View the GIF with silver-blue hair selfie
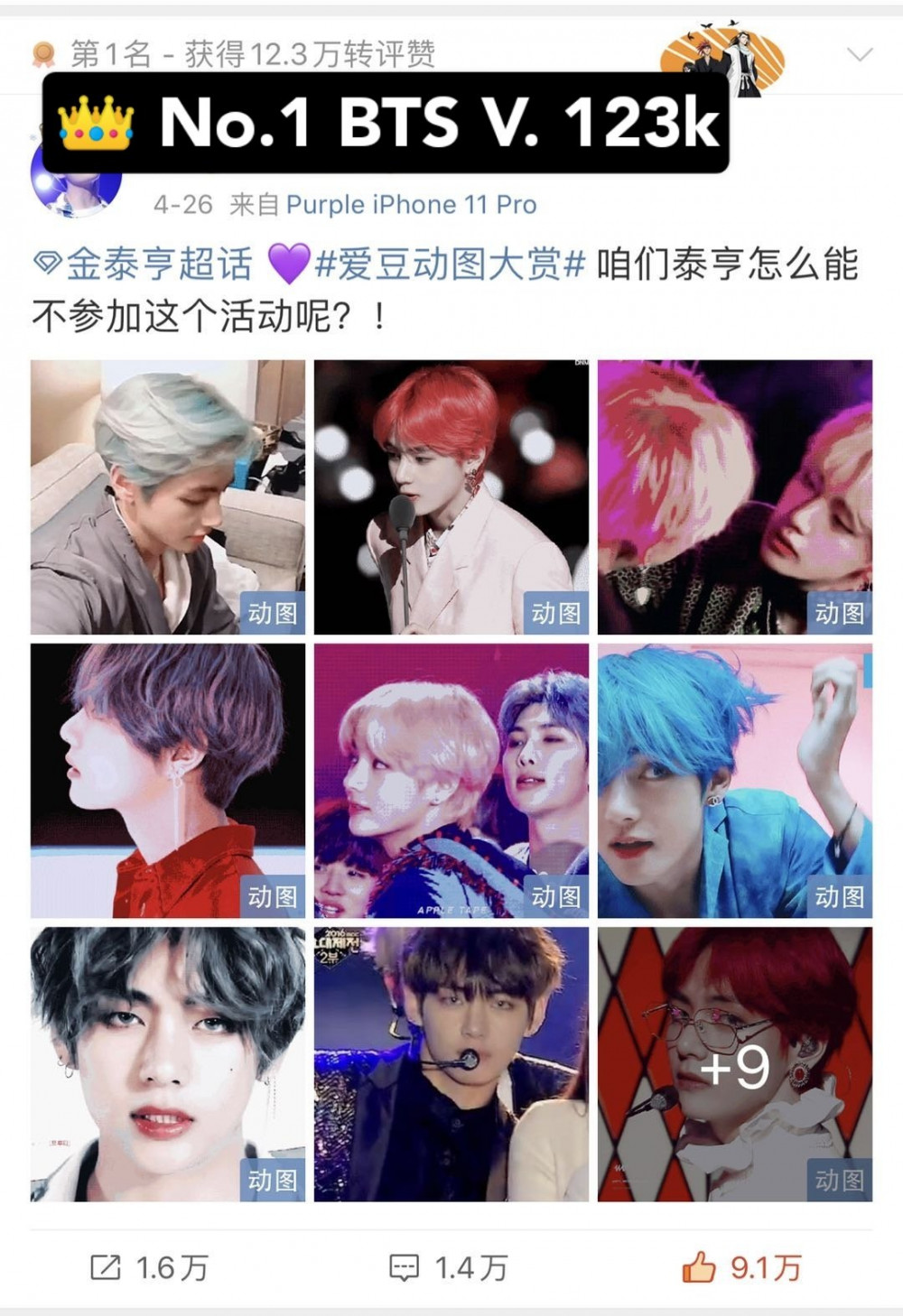This screenshot has height=1316, width=903. (168, 497)
